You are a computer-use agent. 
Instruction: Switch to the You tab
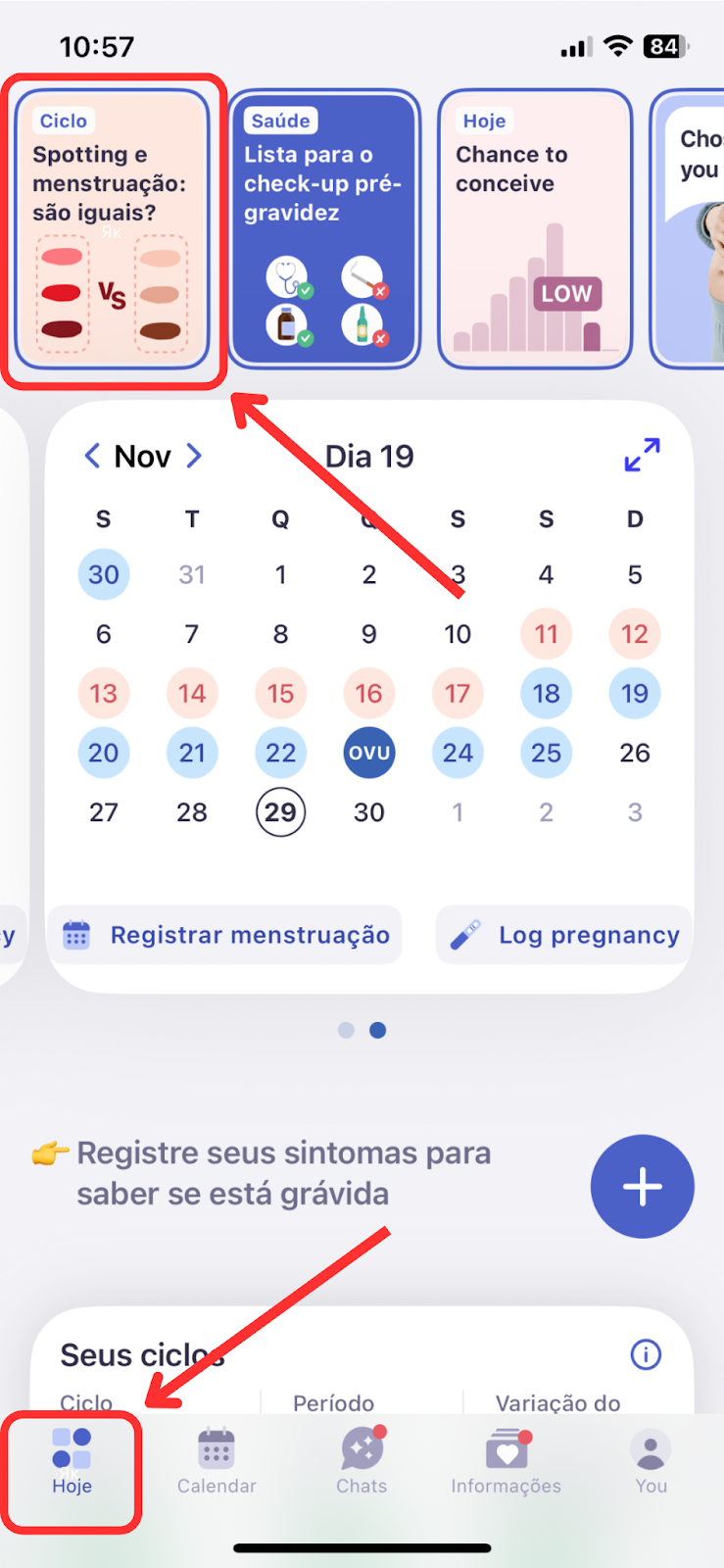click(x=652, y=1460)
